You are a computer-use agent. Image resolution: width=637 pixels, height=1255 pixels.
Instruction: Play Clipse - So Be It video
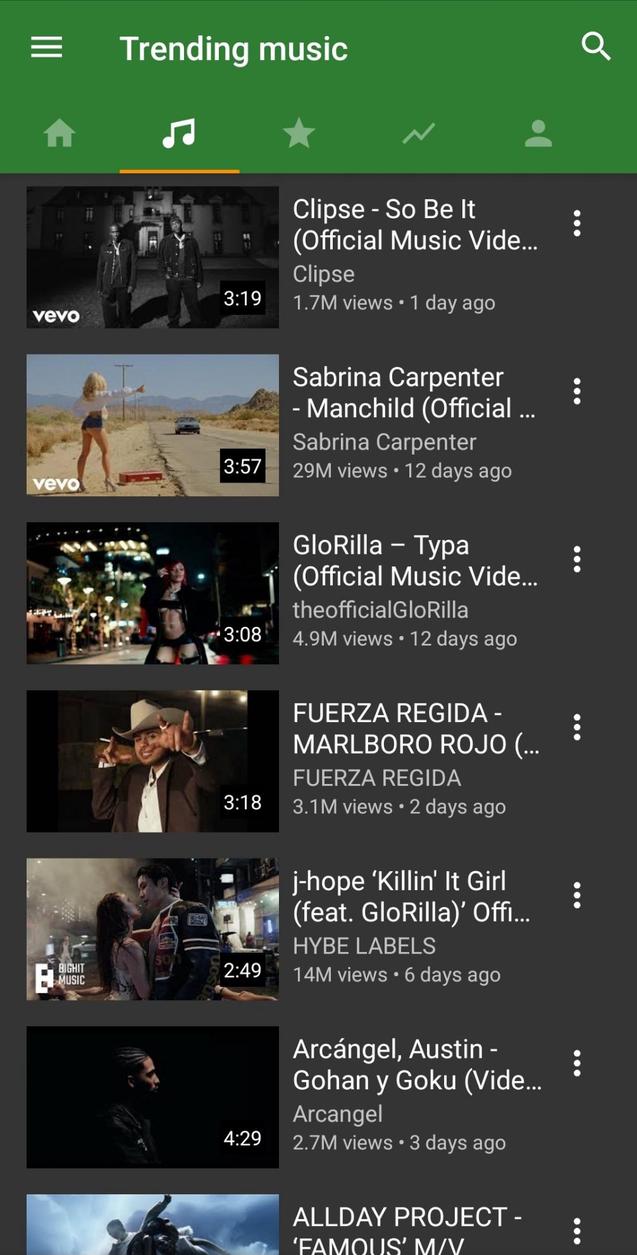152,257
